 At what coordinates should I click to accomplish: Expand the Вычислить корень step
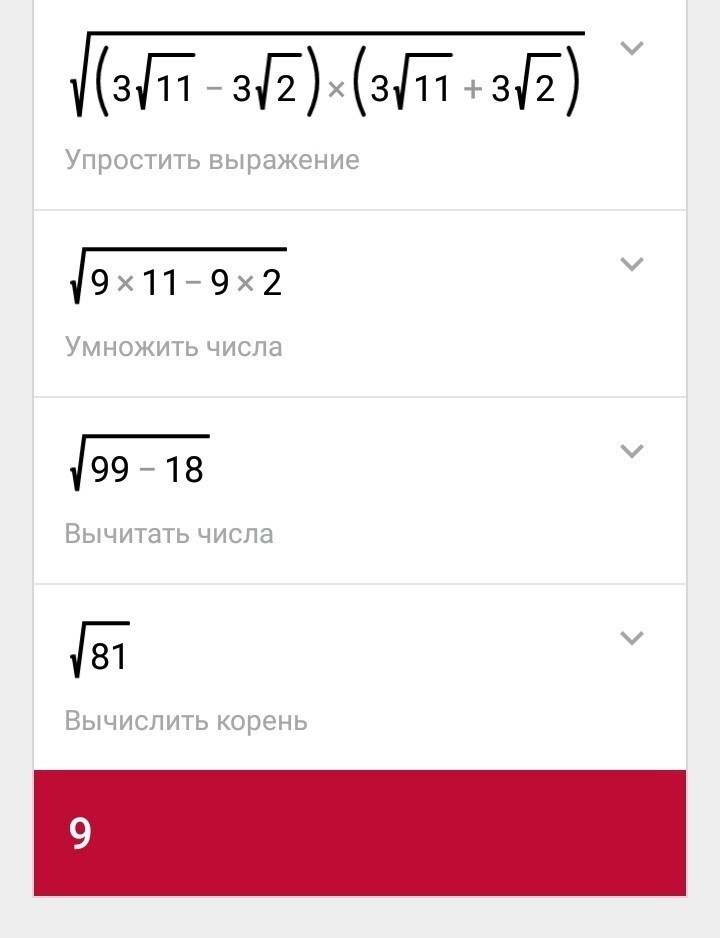pyautogui.click(x=631, y=638)
